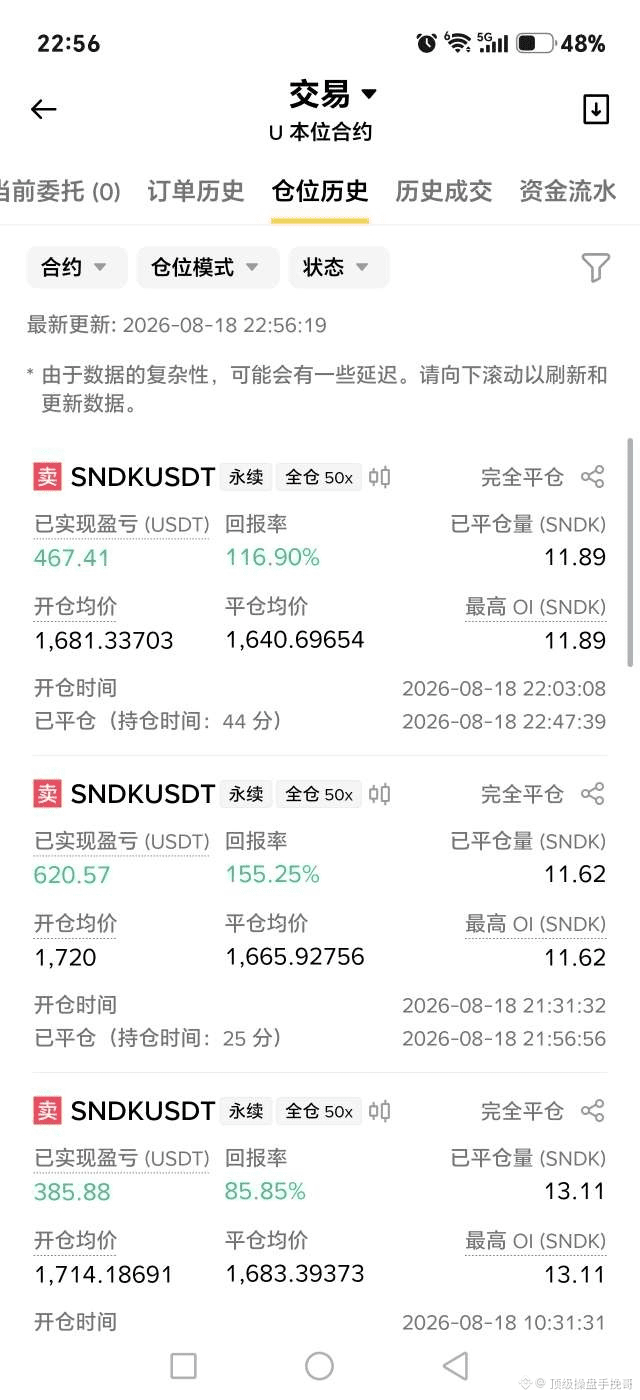Expand the 合约 filter dropdown
Viewport: 640px width, 1400px height.
[76, 267]
